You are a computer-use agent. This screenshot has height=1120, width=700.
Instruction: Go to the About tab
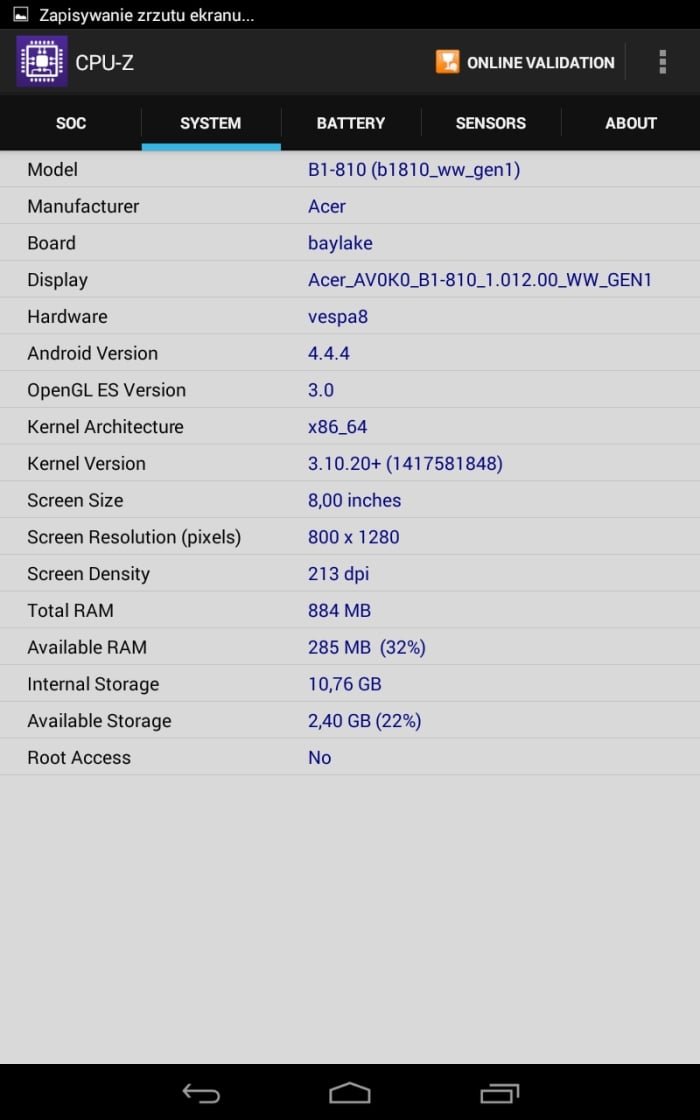tap(631, 123)
